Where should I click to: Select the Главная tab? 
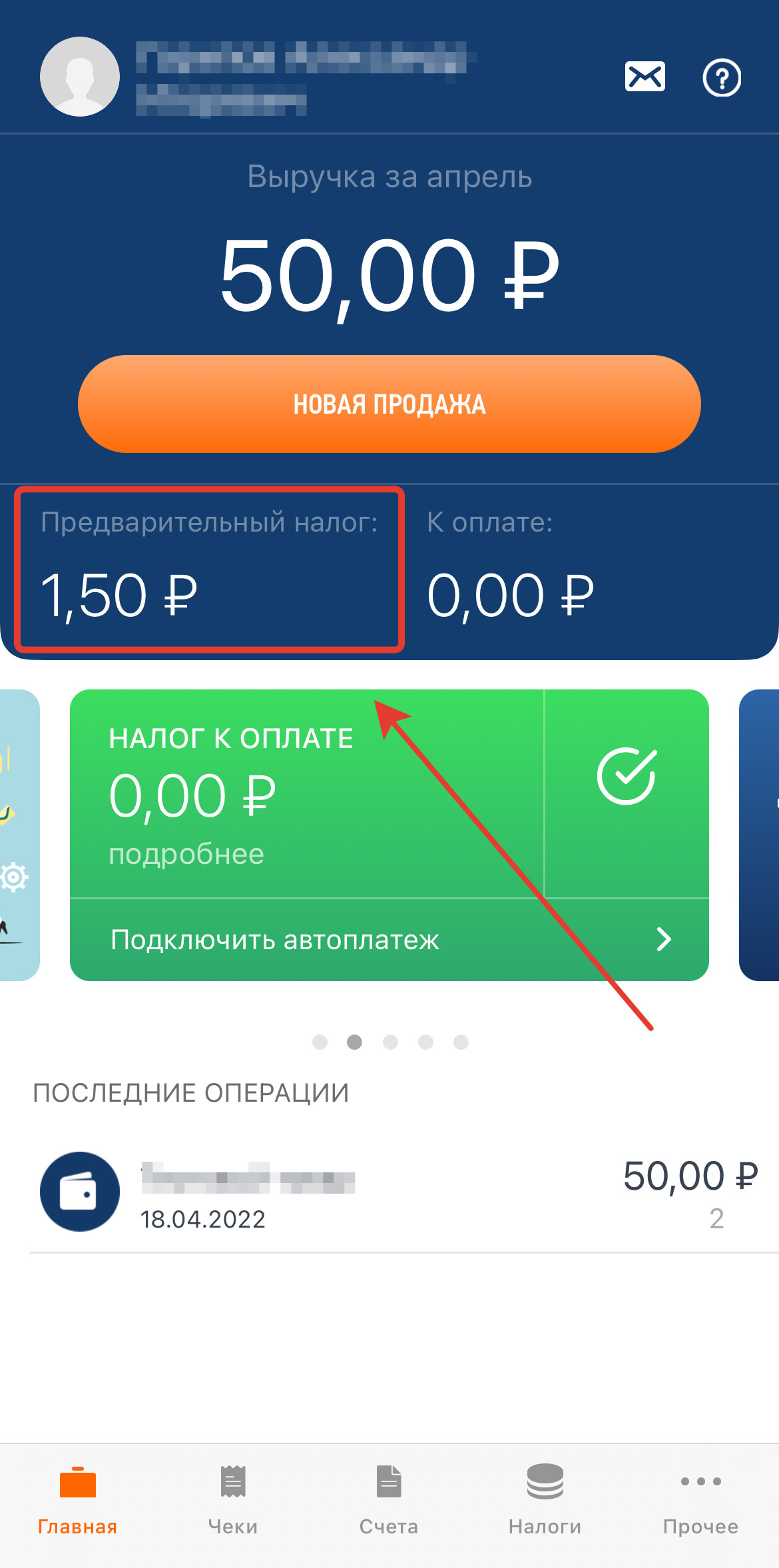click(78, 1499)
